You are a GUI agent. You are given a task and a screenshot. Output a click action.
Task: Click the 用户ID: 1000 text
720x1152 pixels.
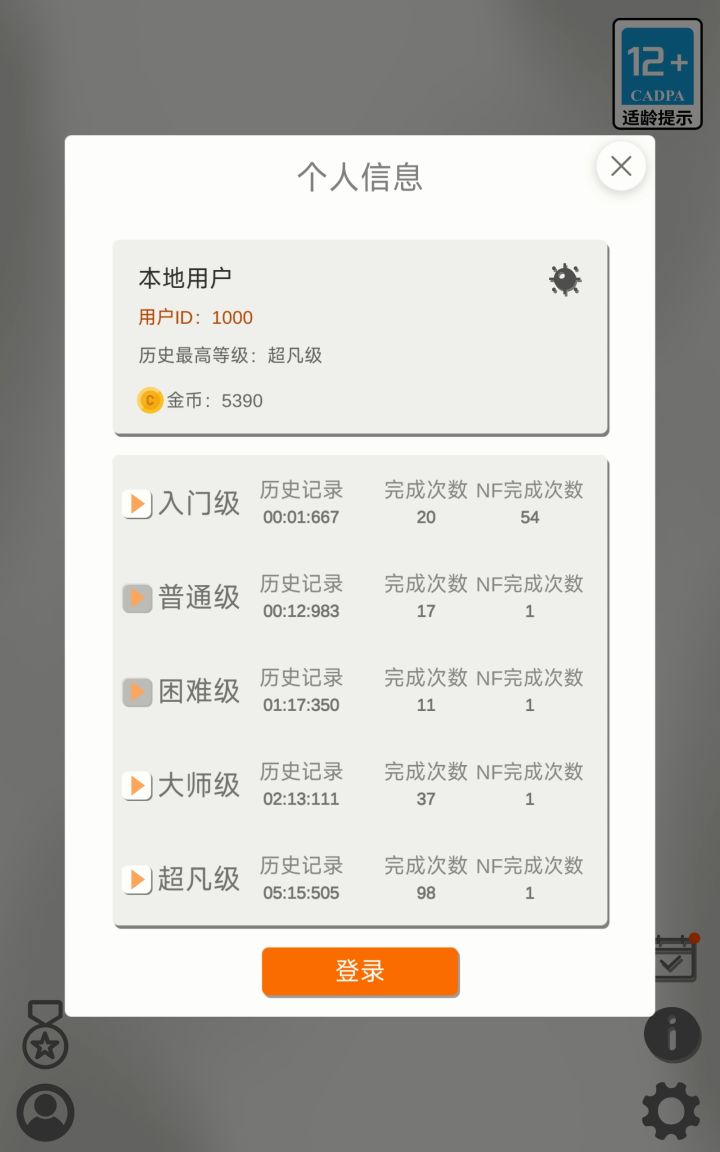point(196,317)
